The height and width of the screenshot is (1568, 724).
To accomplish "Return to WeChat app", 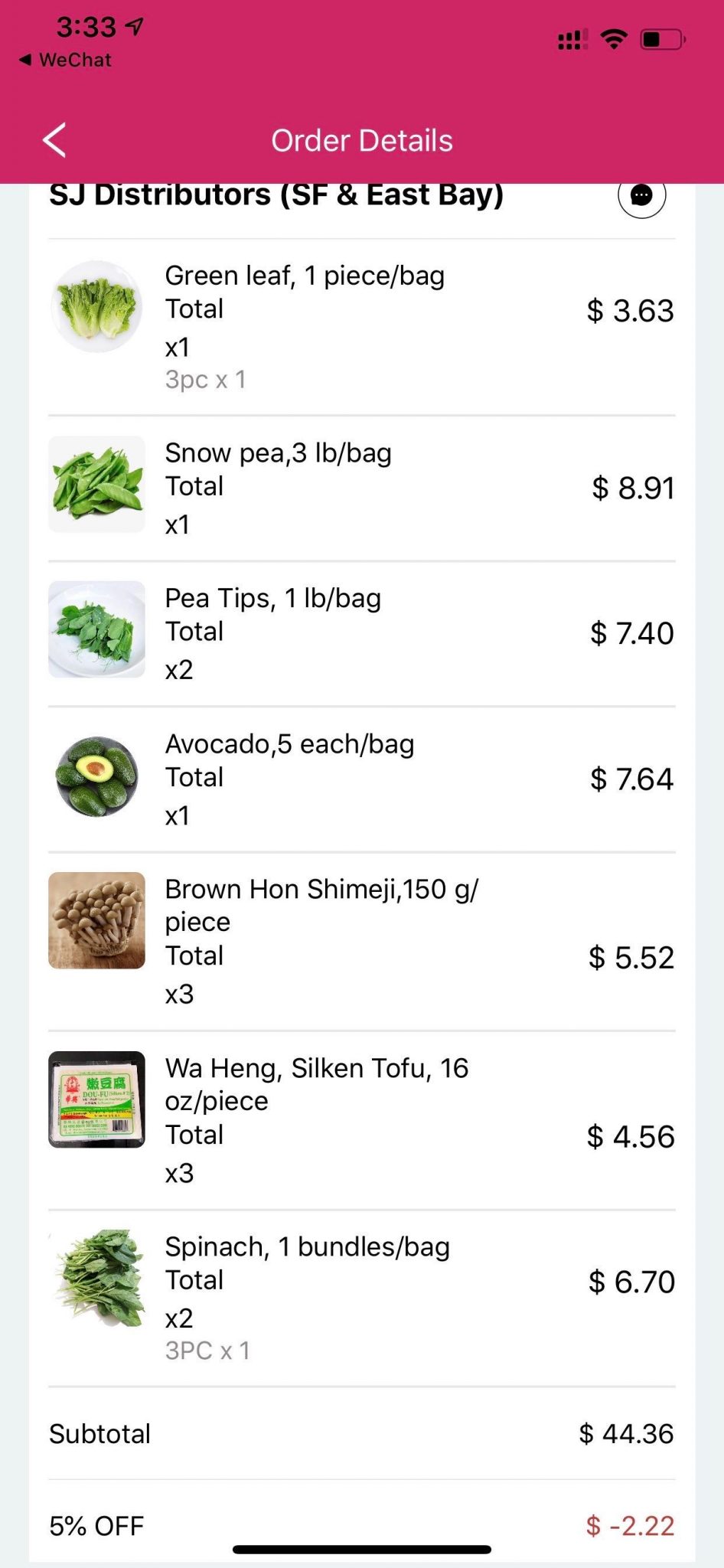I will (x=66, y=60).
